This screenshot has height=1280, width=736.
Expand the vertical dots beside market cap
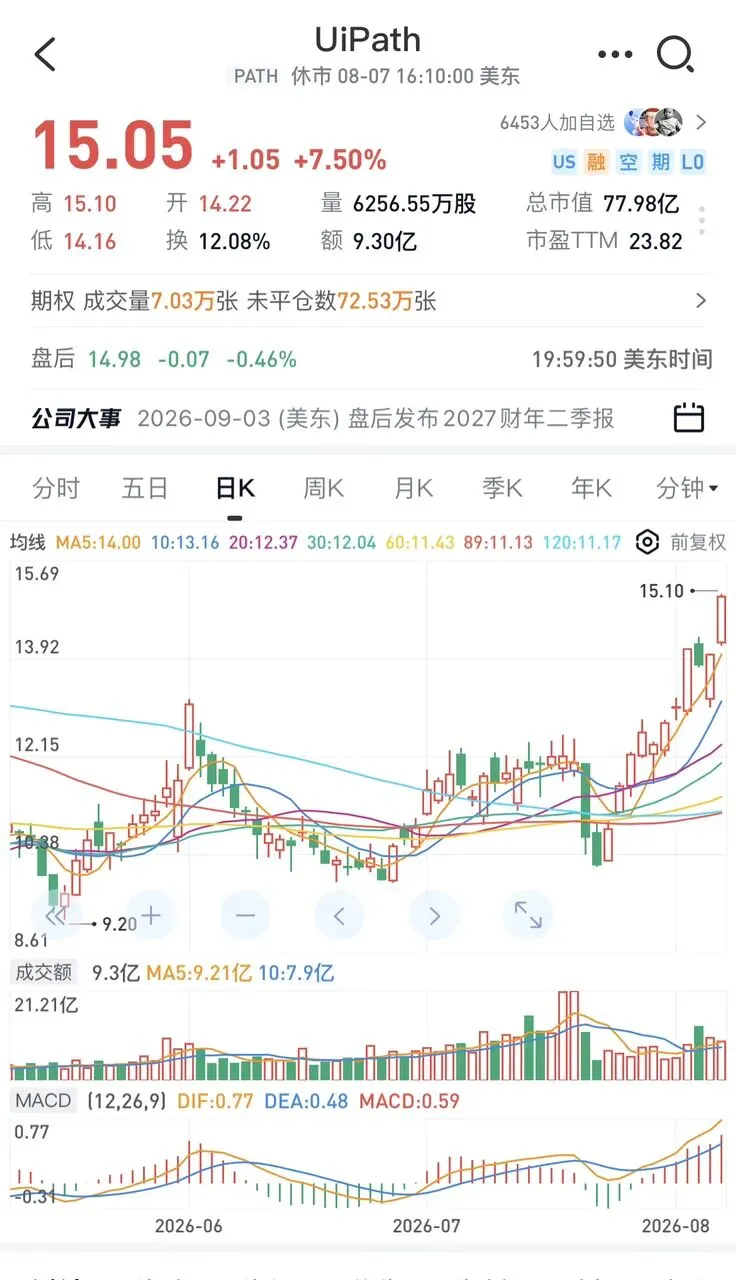tap(702, 221)
